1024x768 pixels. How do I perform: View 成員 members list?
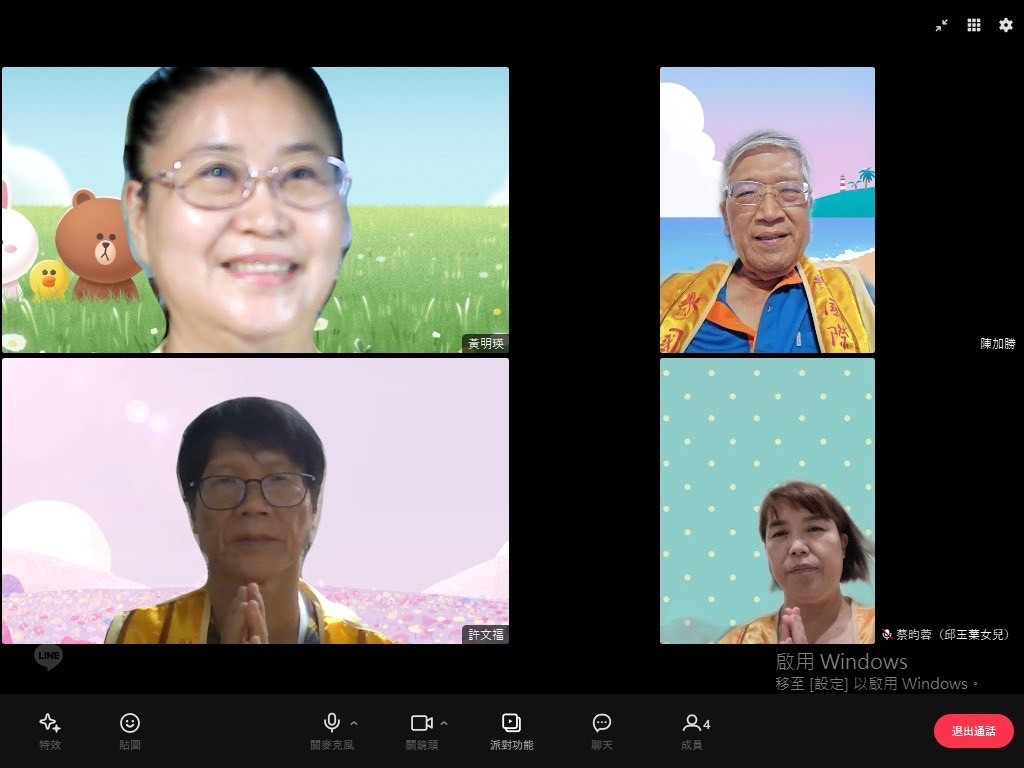(692, 730)
